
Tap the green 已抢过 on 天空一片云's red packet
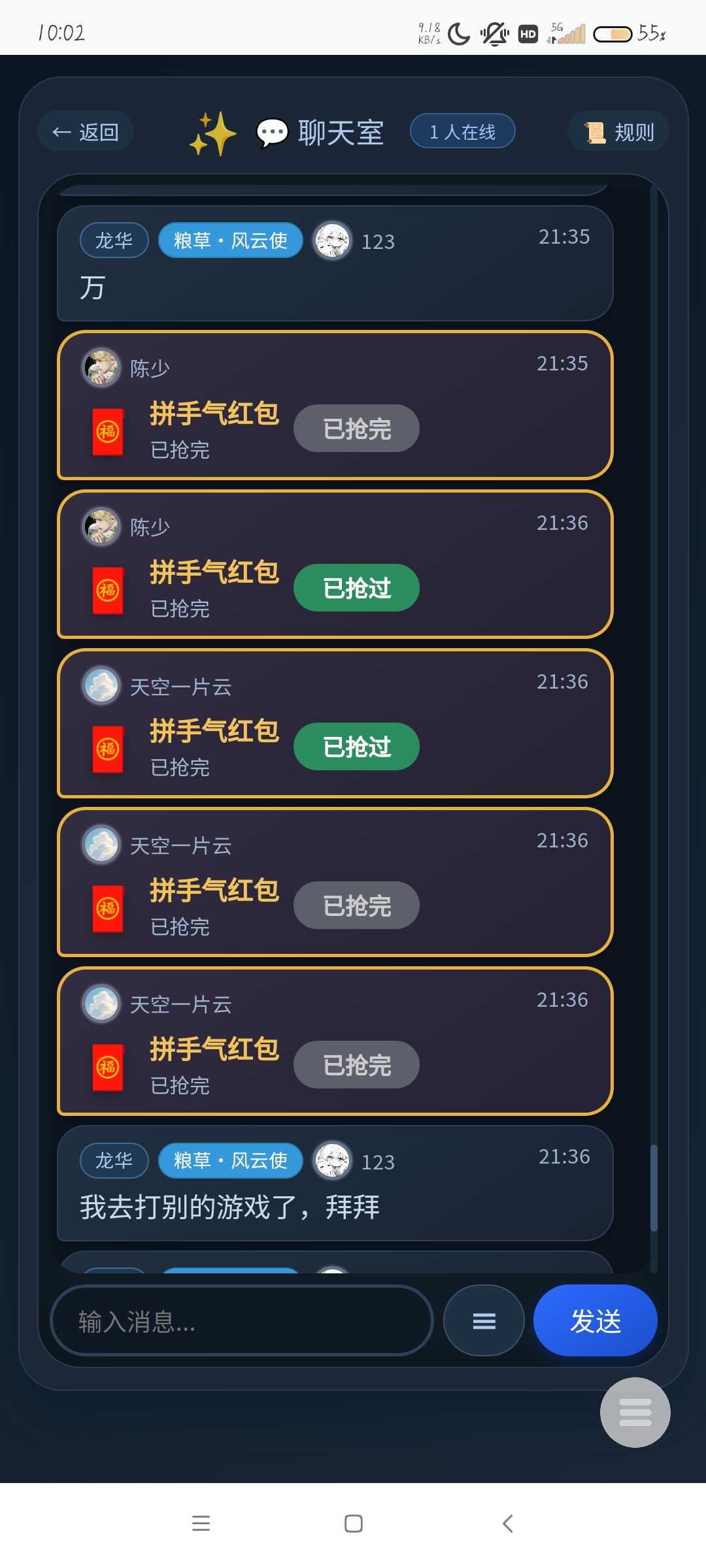(x=356, y=747)
